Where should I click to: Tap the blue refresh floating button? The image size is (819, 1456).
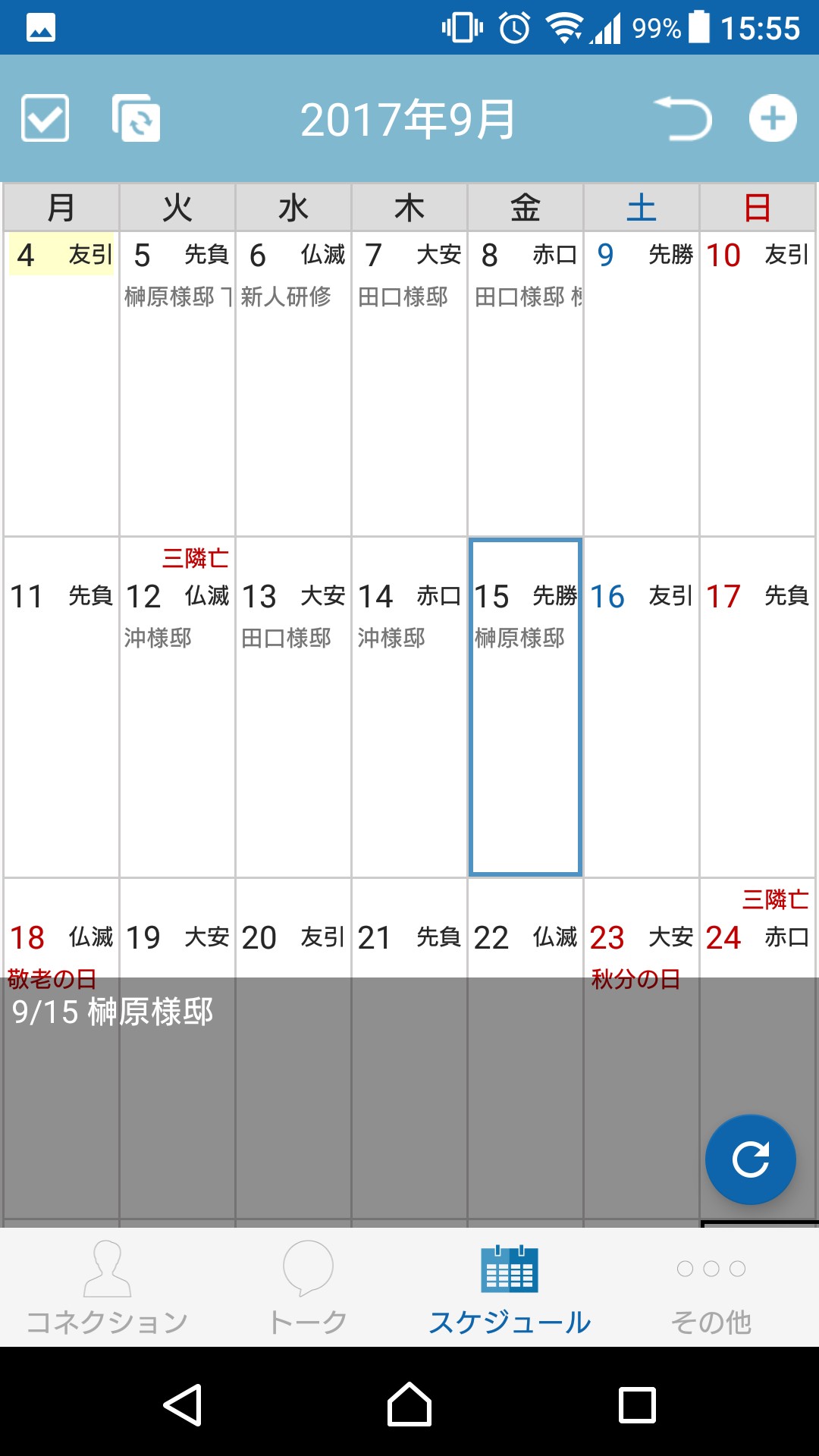[x=750, y=1159]
